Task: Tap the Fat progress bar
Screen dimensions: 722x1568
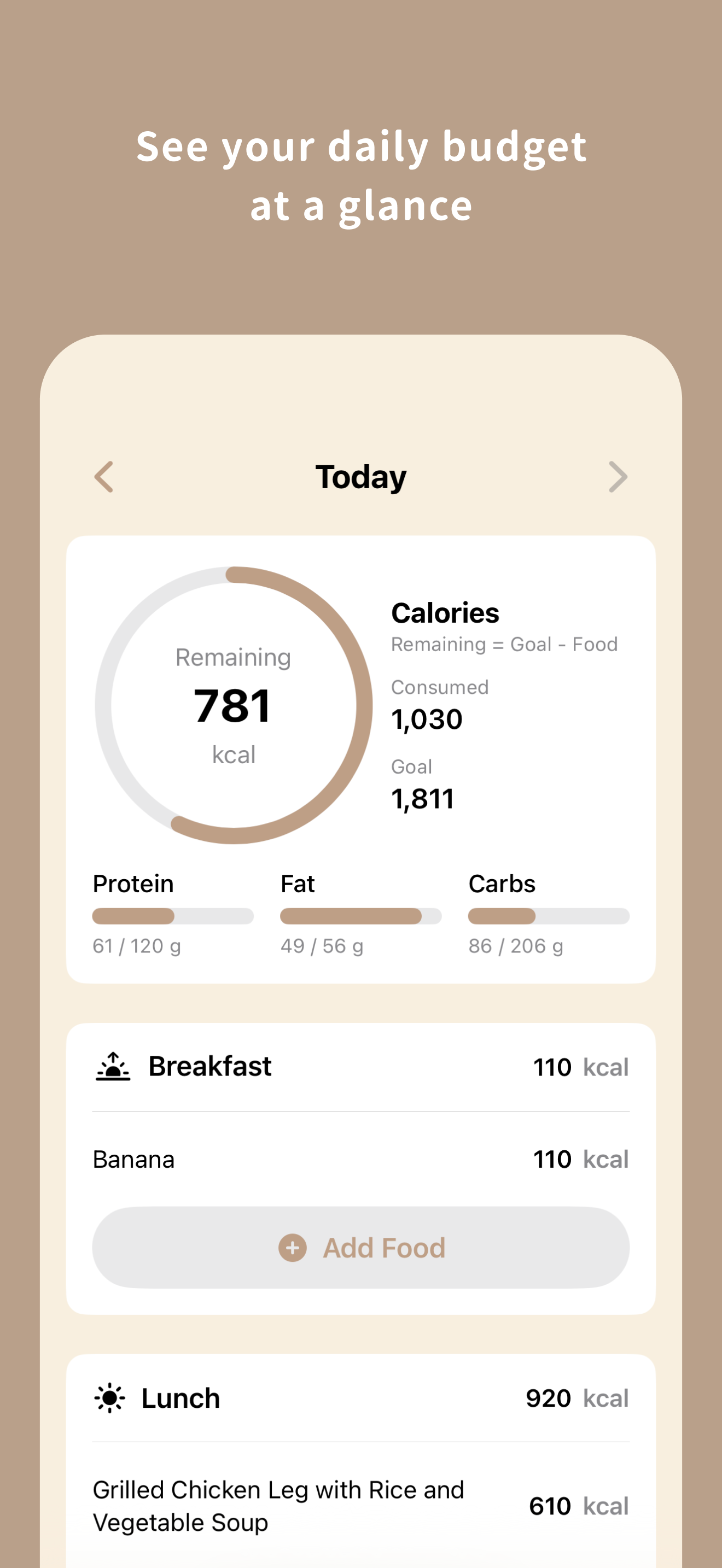Action: [x=361, y=917]
